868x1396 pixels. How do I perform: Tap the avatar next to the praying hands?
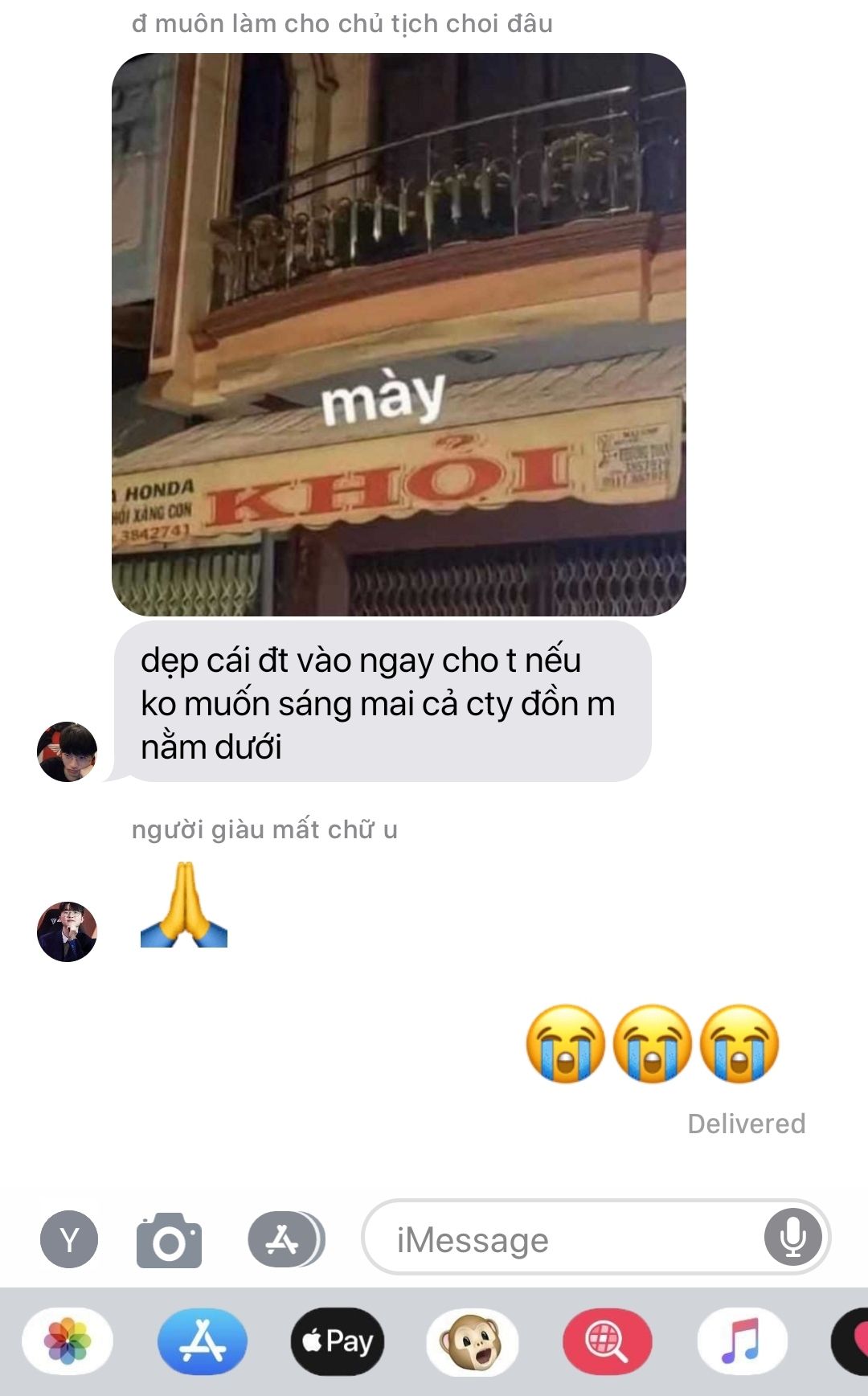tap(67, 931)
